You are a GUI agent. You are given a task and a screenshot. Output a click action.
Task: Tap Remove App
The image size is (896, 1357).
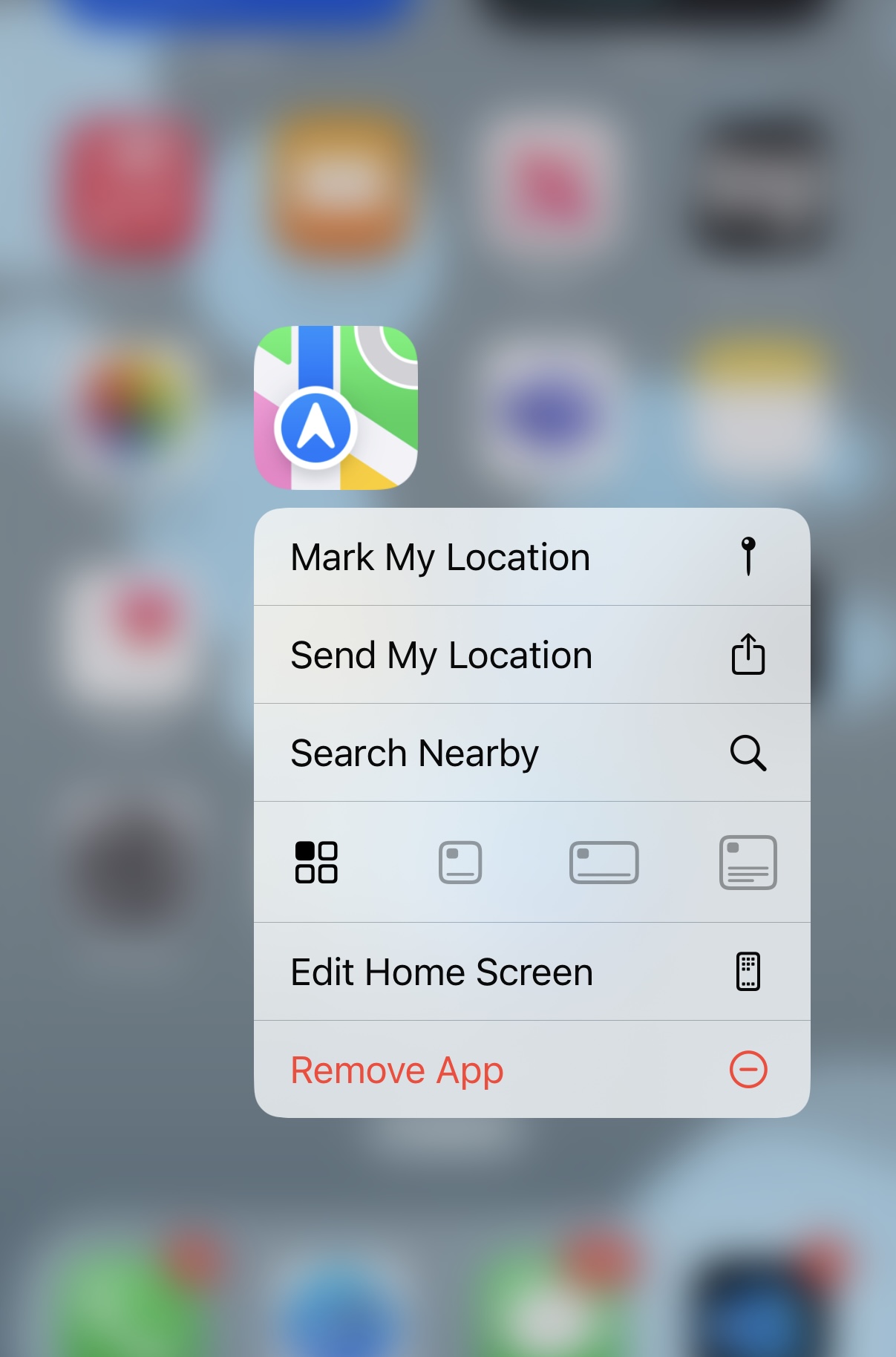[532, 1070]
